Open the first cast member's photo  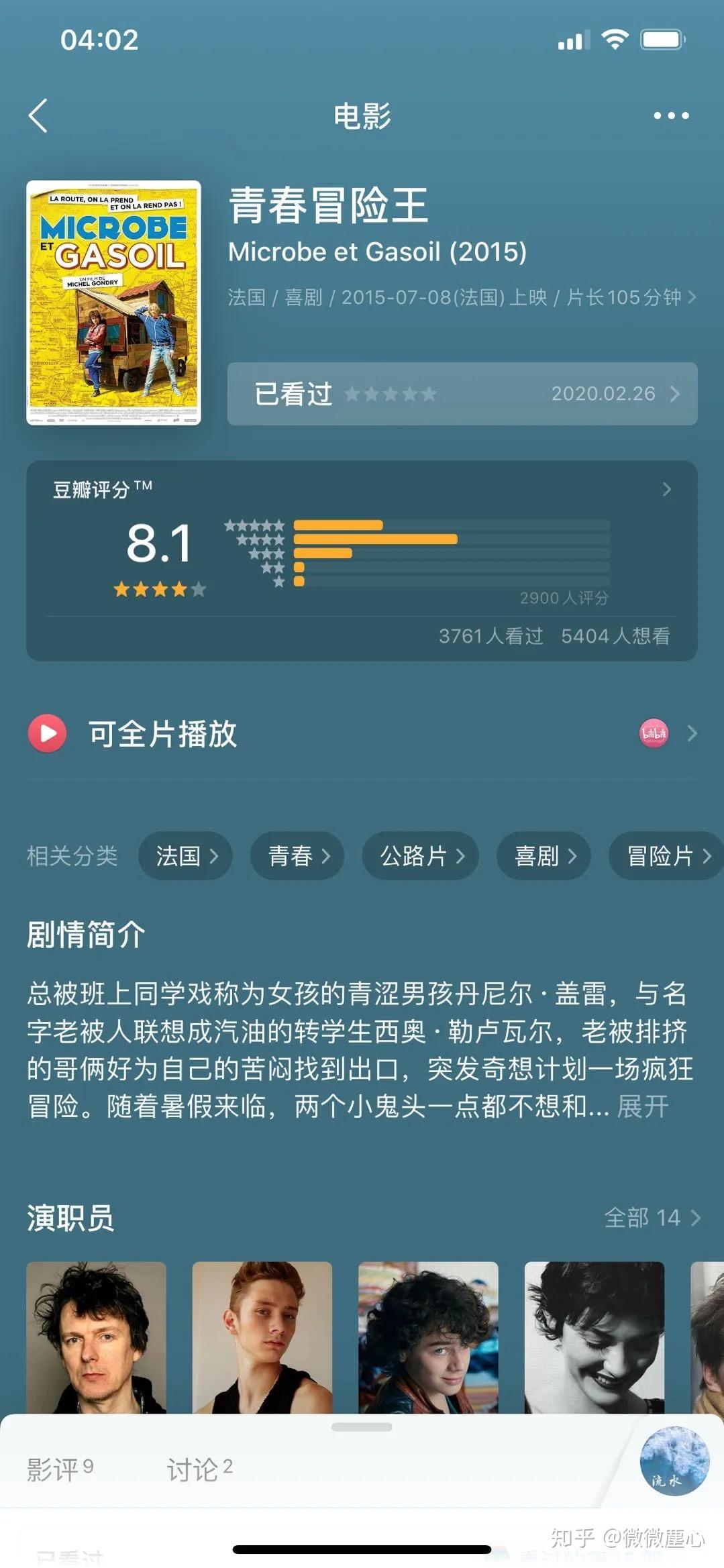pos(96,1337)
